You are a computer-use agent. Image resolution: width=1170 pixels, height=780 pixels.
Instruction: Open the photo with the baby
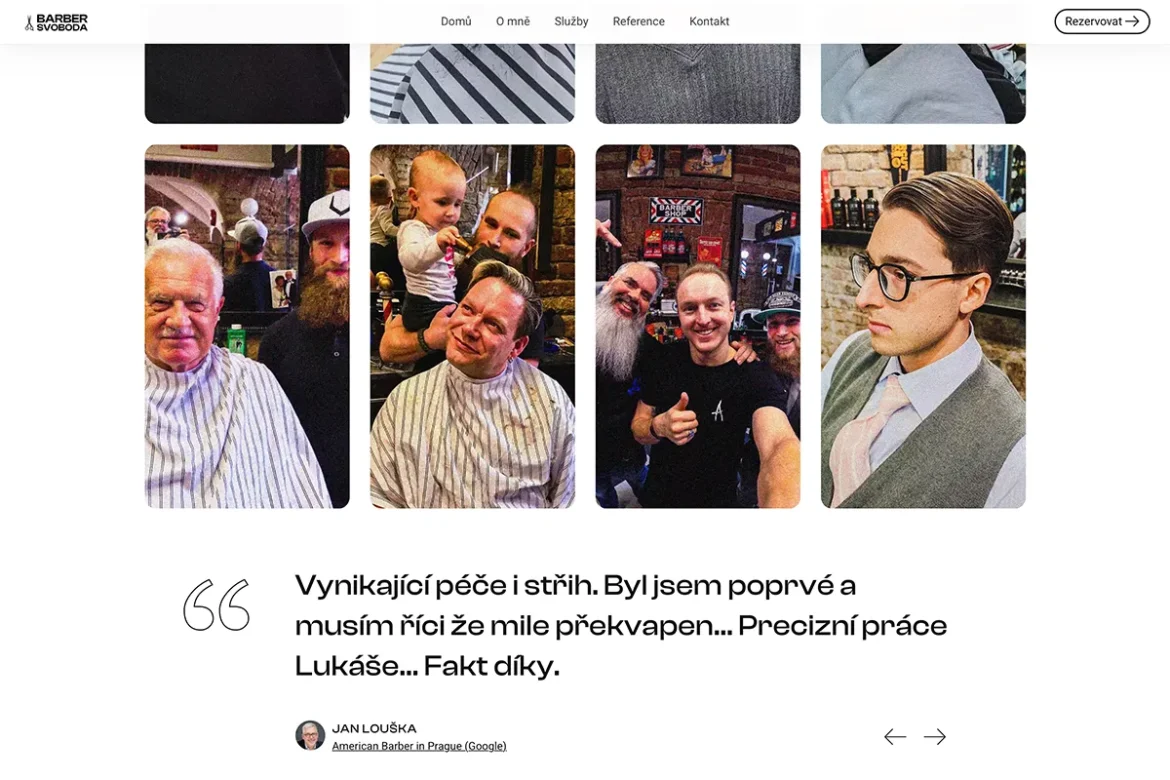coord(472,326)
